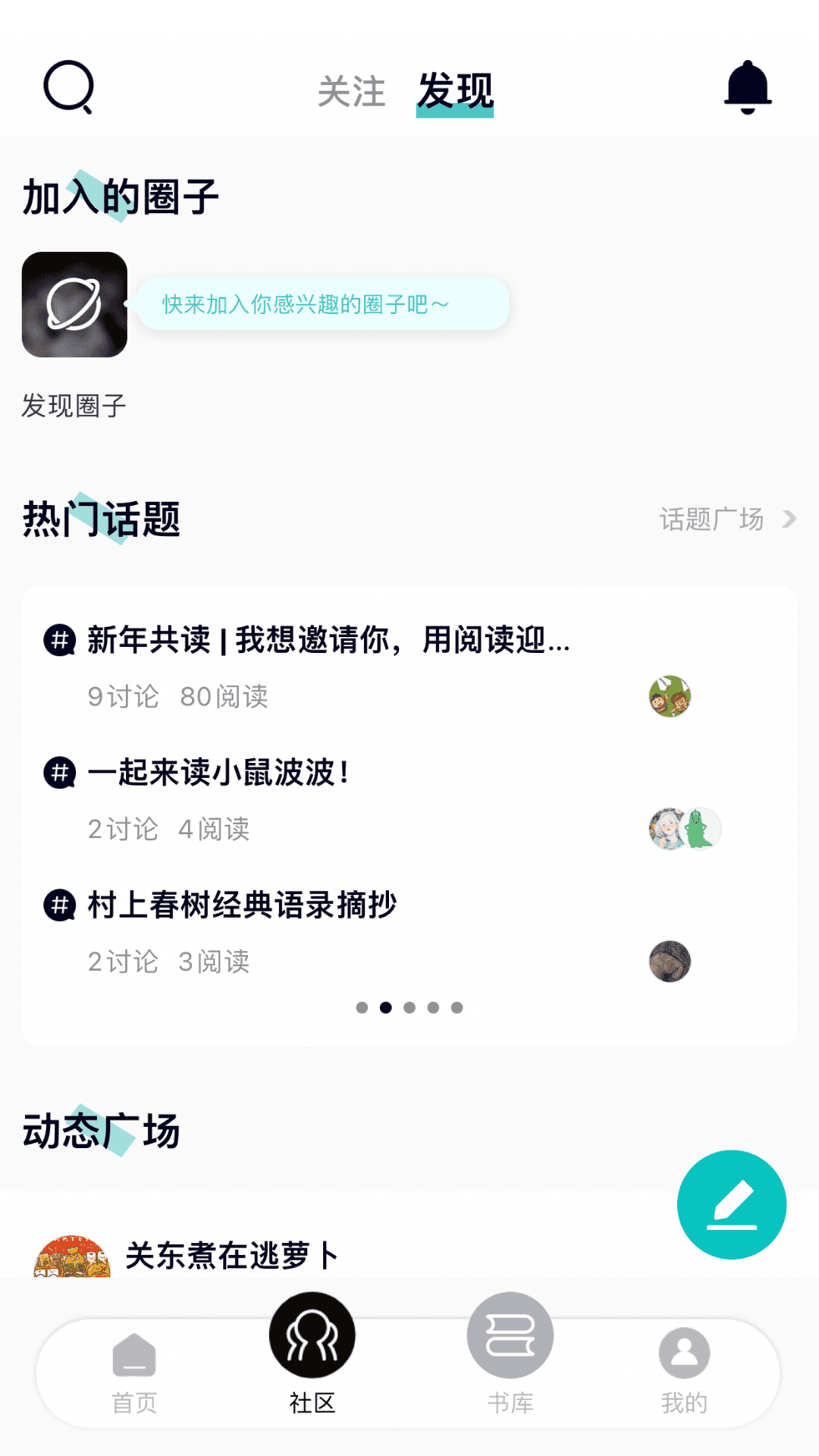Tap the avatar next to 新年共读 topic
Viewport: 819px width, 1456px height.
coord(670,696)
